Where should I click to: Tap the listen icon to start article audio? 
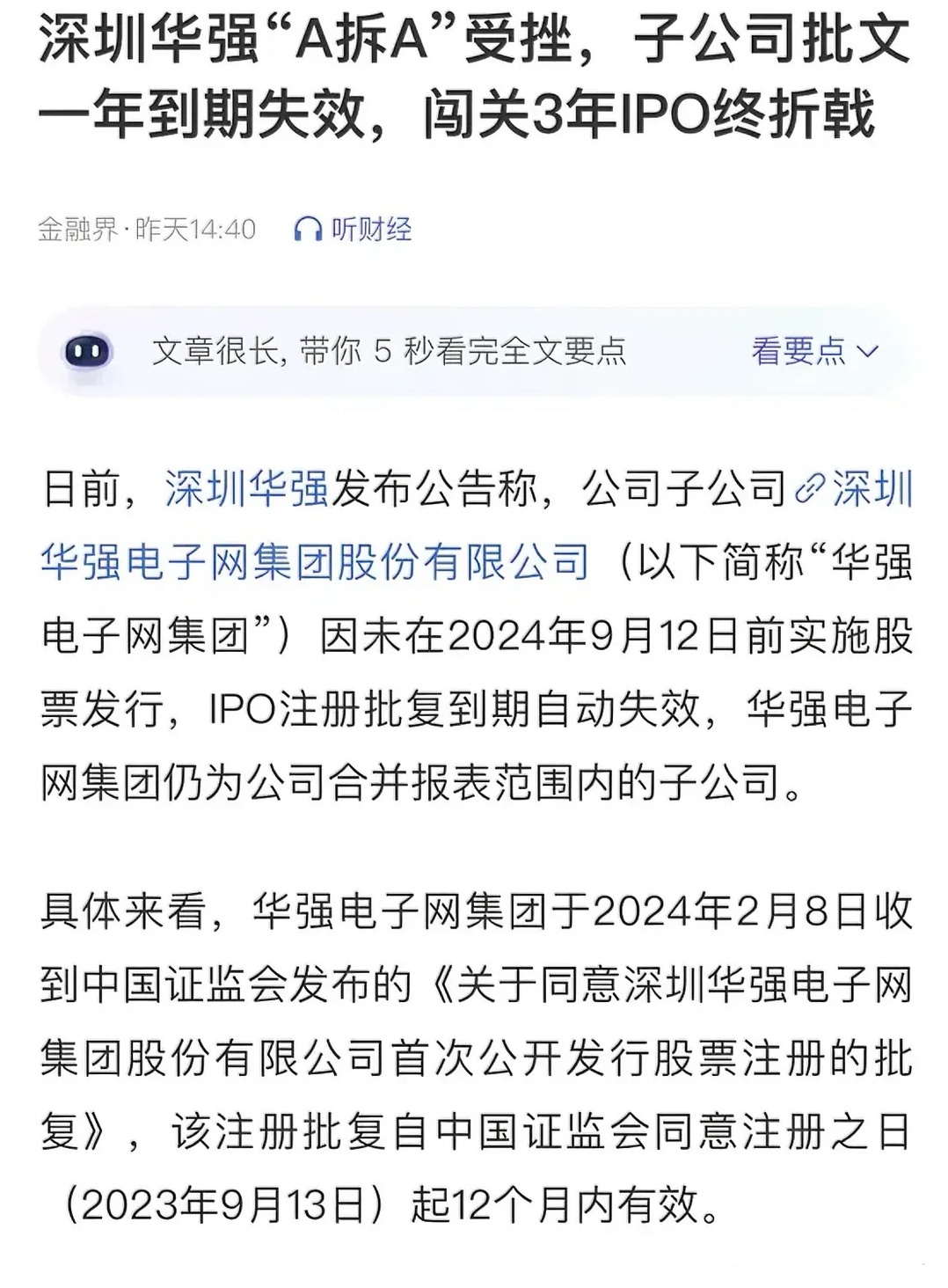[x=307, y=231]
